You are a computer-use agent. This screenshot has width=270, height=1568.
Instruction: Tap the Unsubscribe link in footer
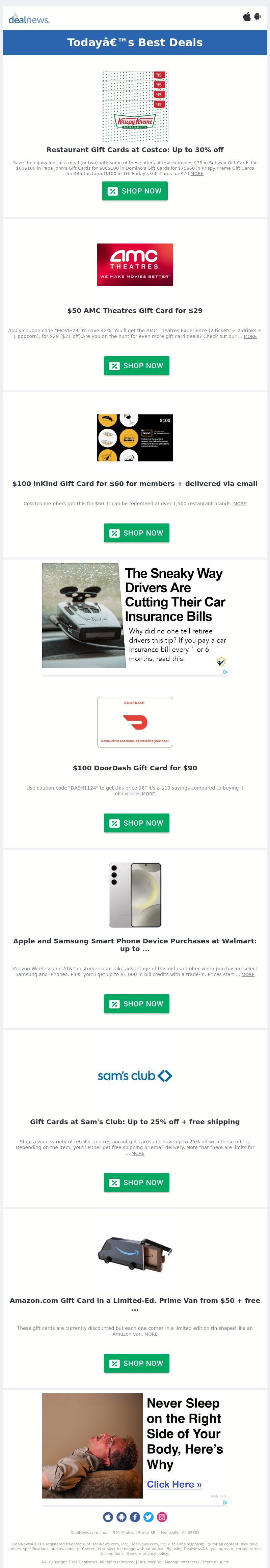149,1562
